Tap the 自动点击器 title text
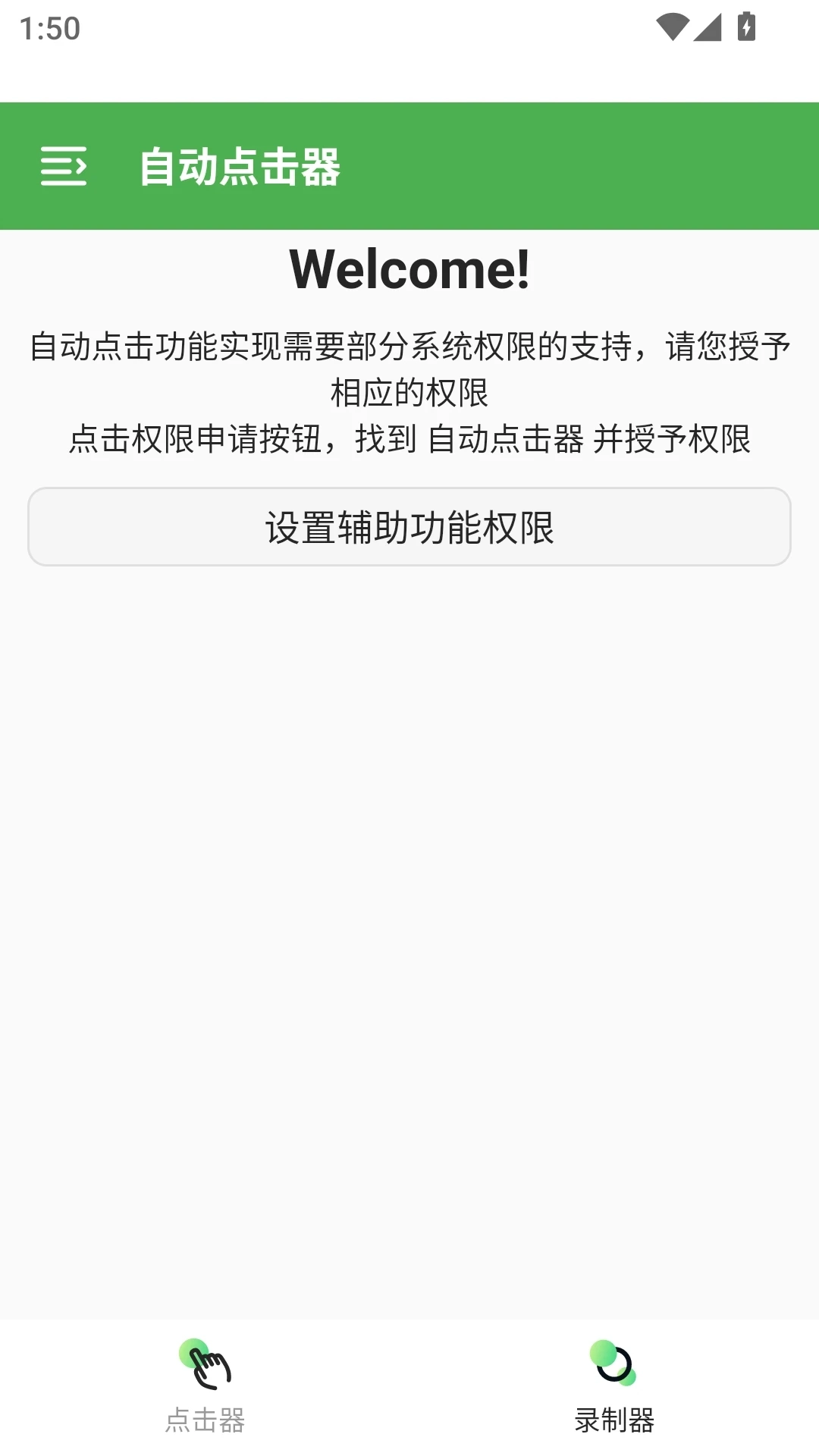Image resolution: width=819 pixels, height=1456 pixels. tap(241, 168)
